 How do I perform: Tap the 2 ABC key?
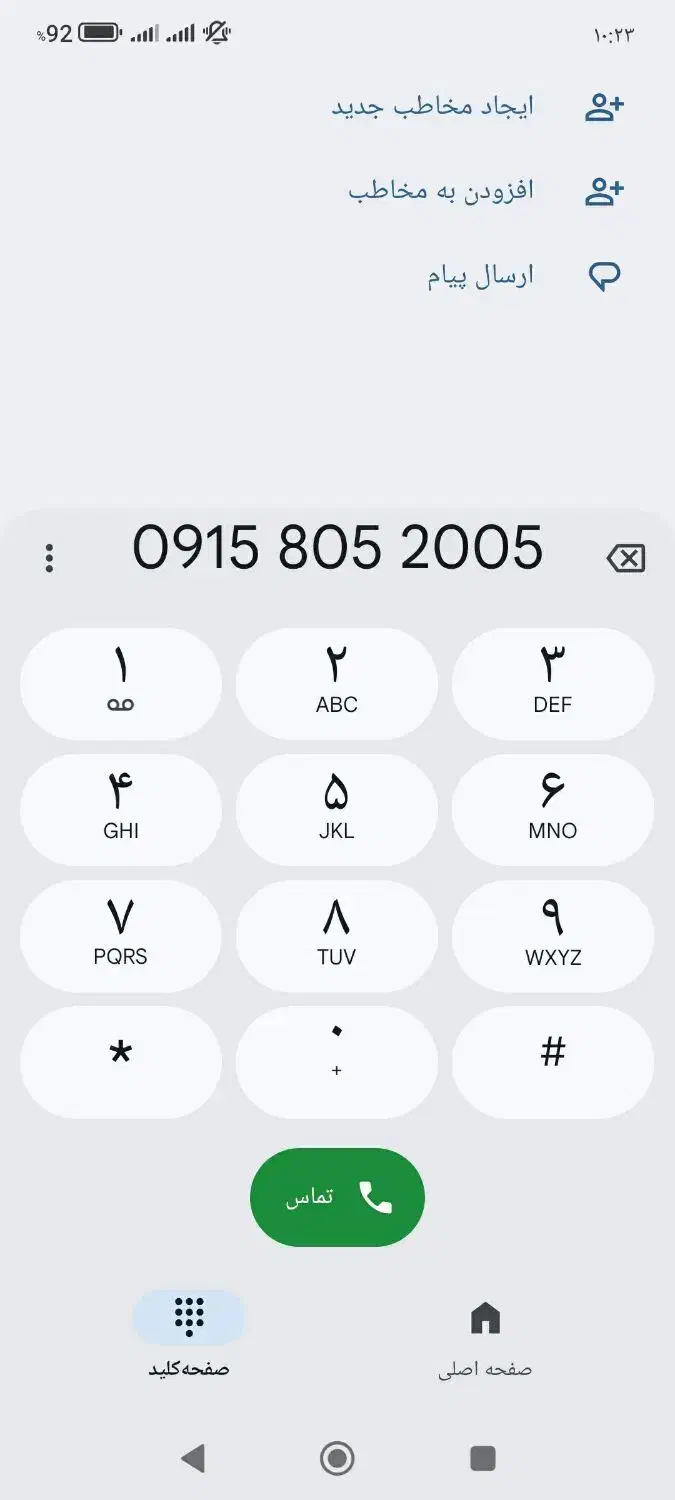337,683
